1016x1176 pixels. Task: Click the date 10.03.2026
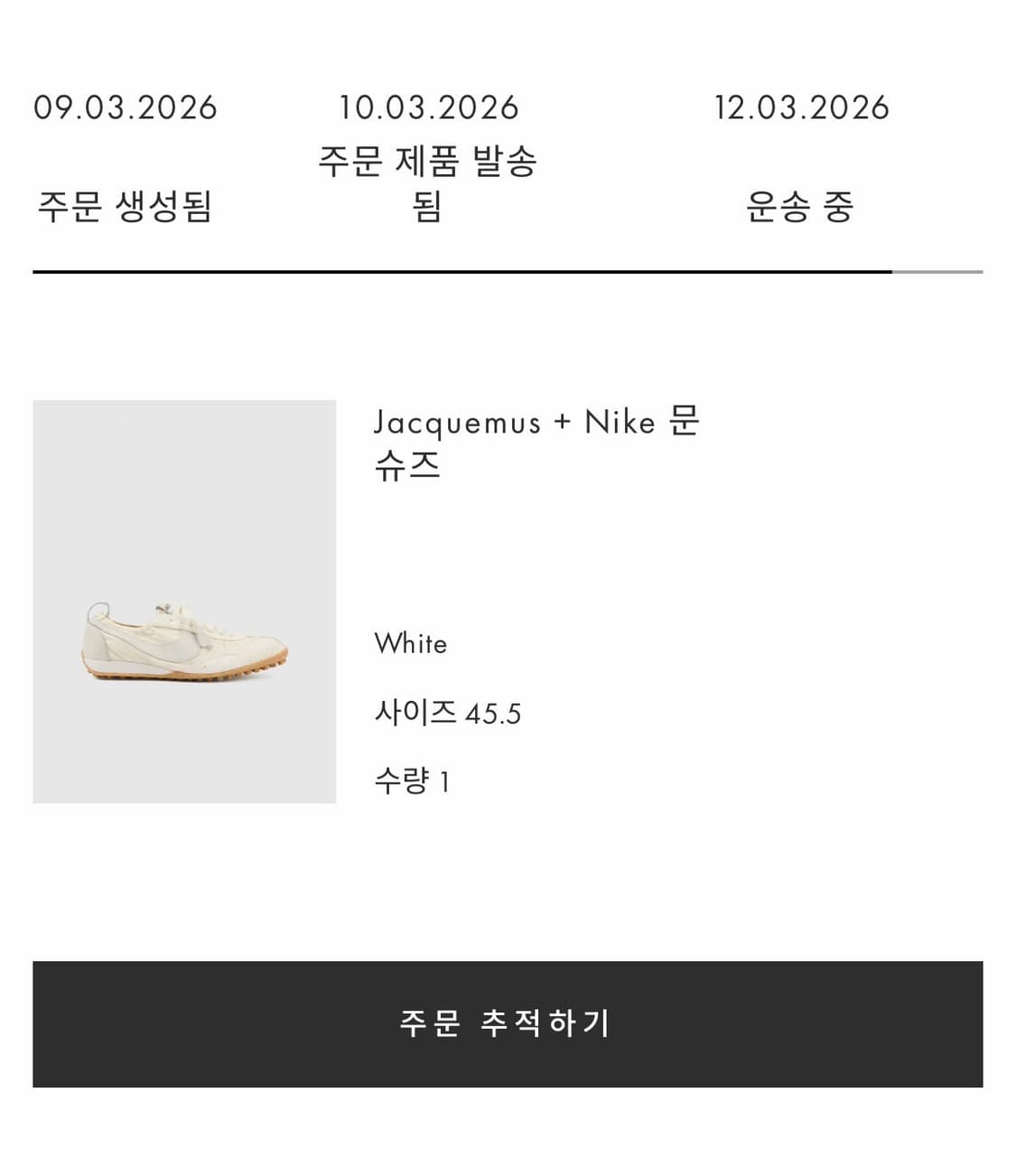point(427,107)
